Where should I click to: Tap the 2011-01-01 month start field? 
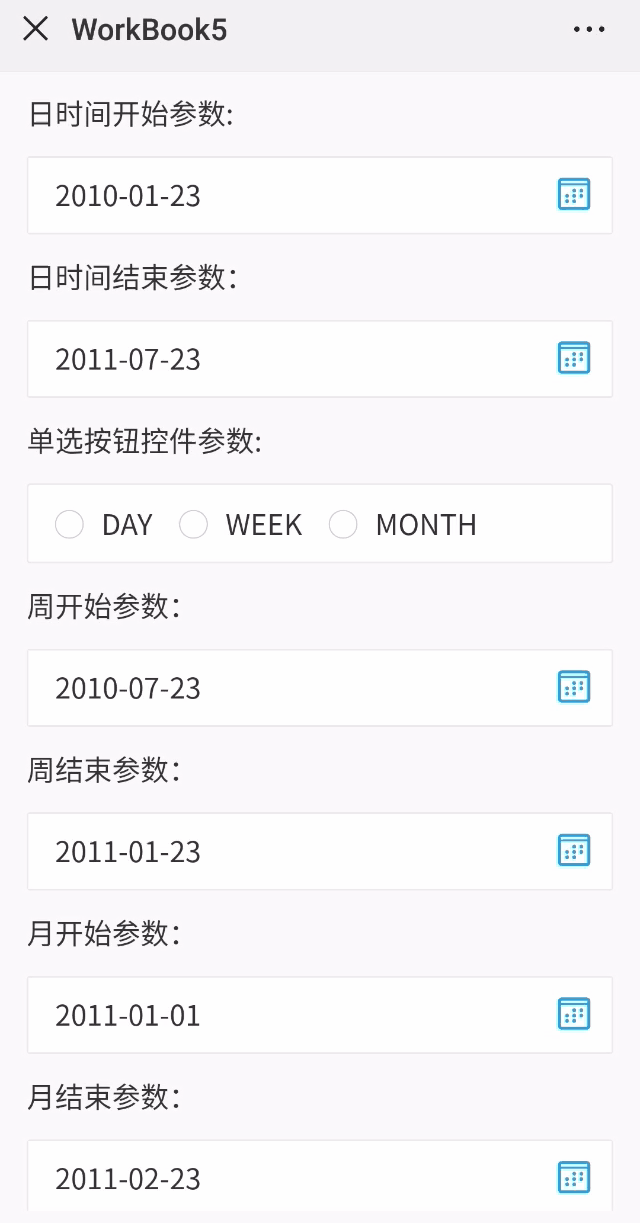click(290, 1015)
